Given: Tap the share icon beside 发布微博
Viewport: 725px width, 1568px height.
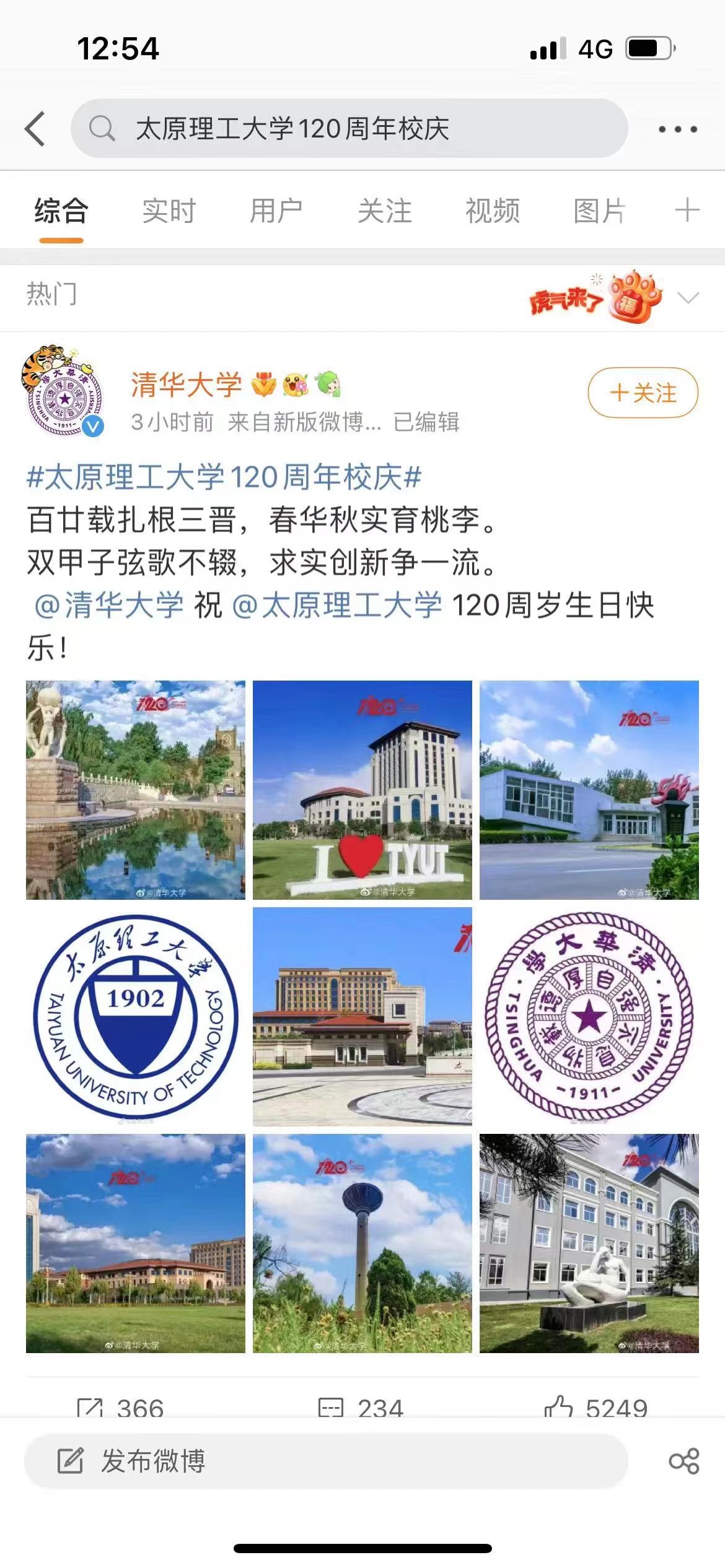Looking at the screenshot, I should coord(683,1461).
